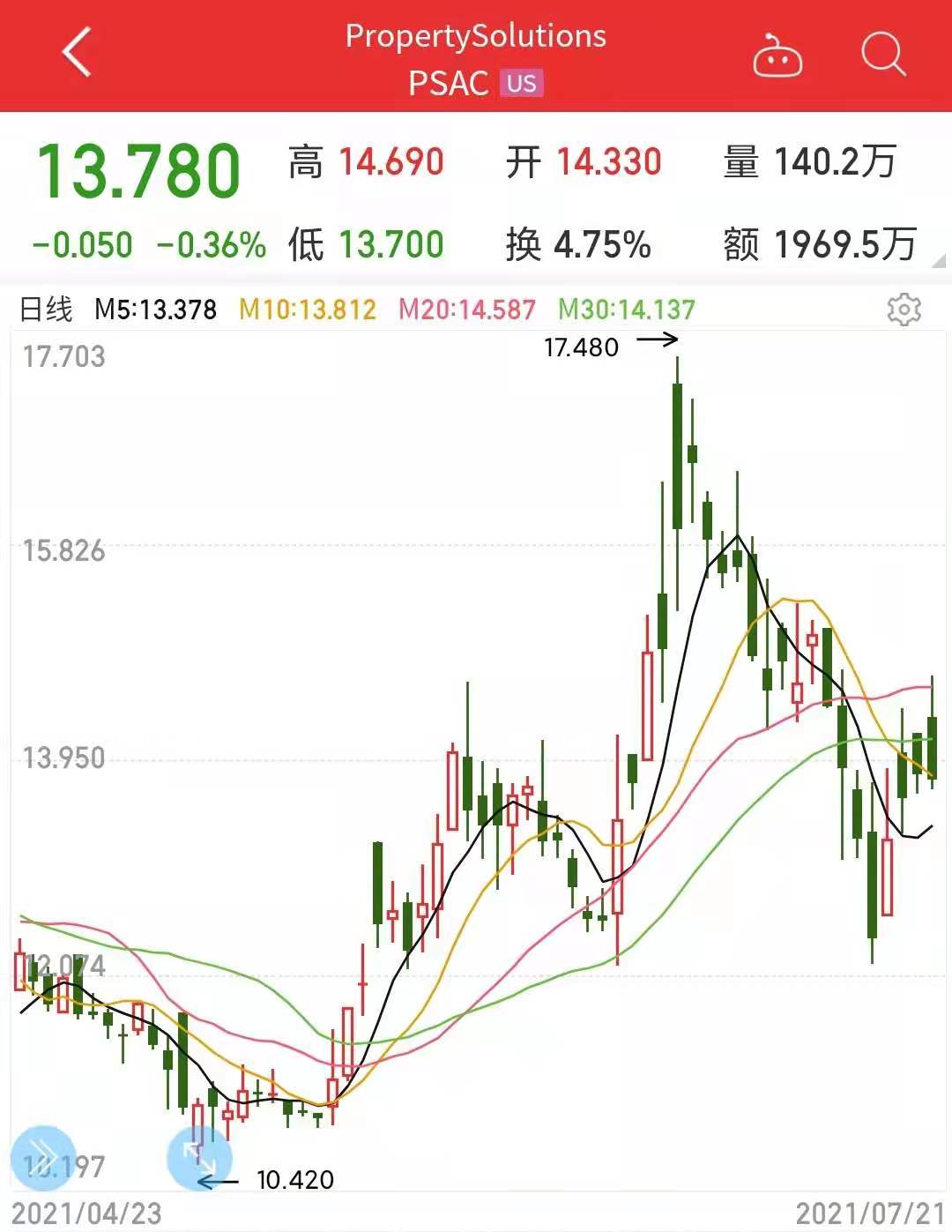This screenshot has width=952, height=1232.
Task: Open the M20:14.587 indicator options
Action: [x=467, y=310]
